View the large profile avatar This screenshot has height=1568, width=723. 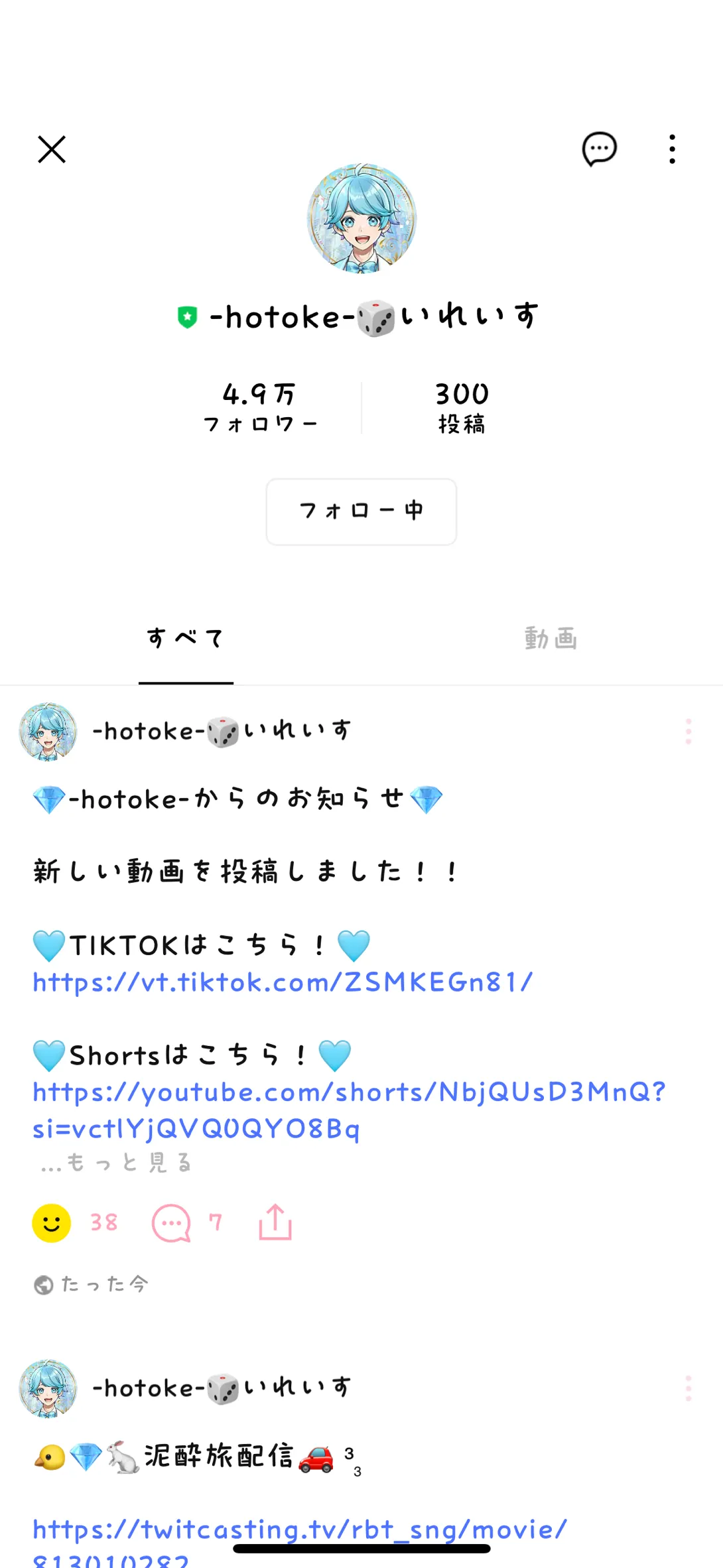pos(361,219)
